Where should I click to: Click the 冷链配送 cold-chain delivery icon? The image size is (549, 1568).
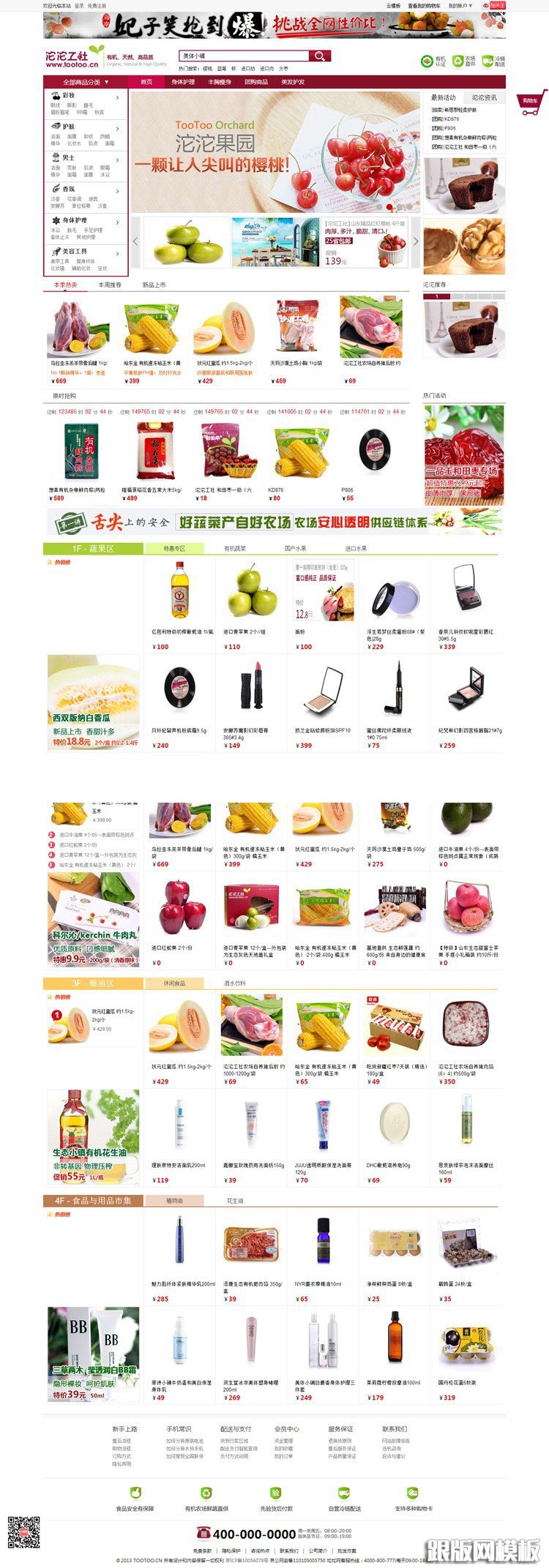(488, 61)
